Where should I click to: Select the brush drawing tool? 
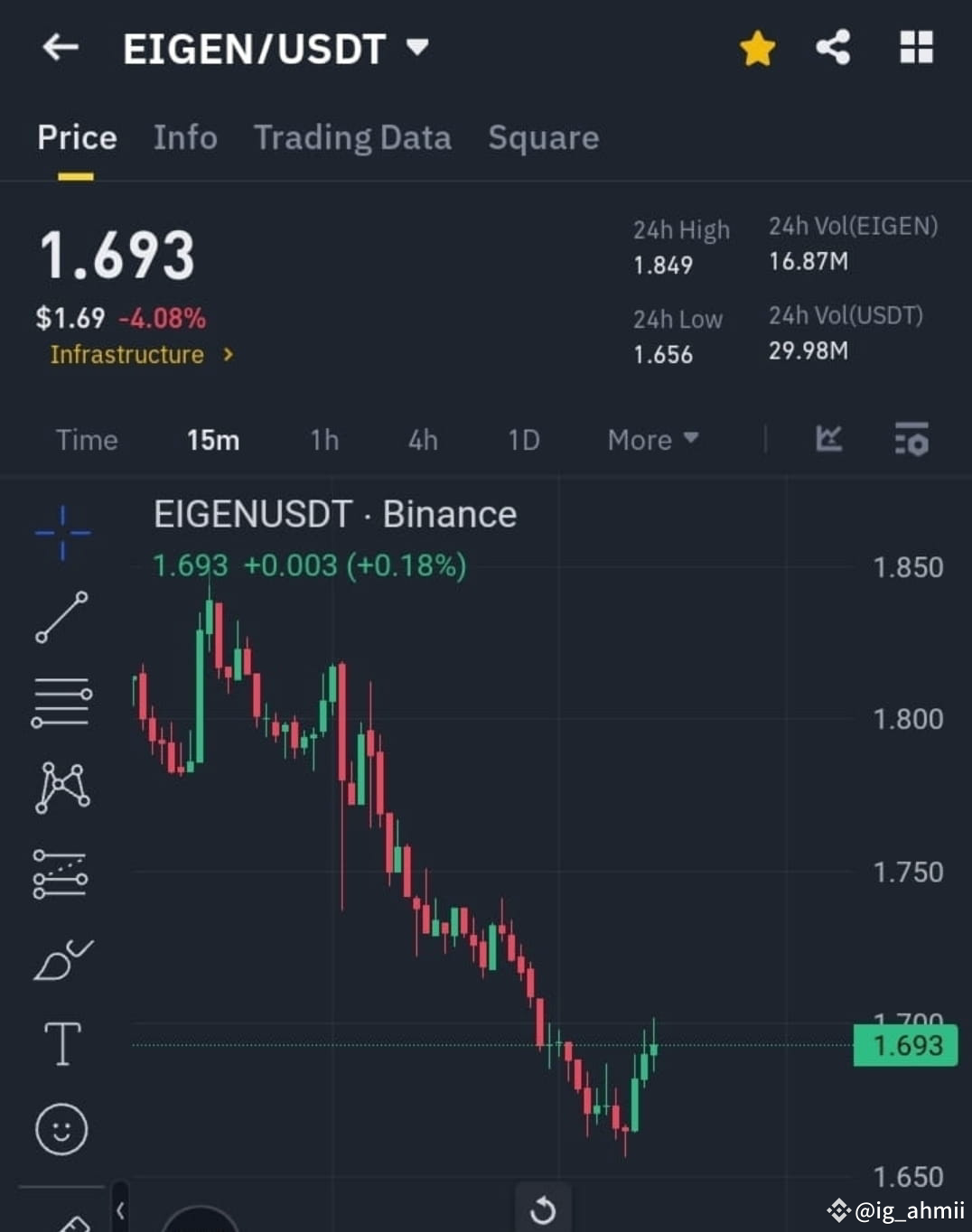(x=61, y=957)
